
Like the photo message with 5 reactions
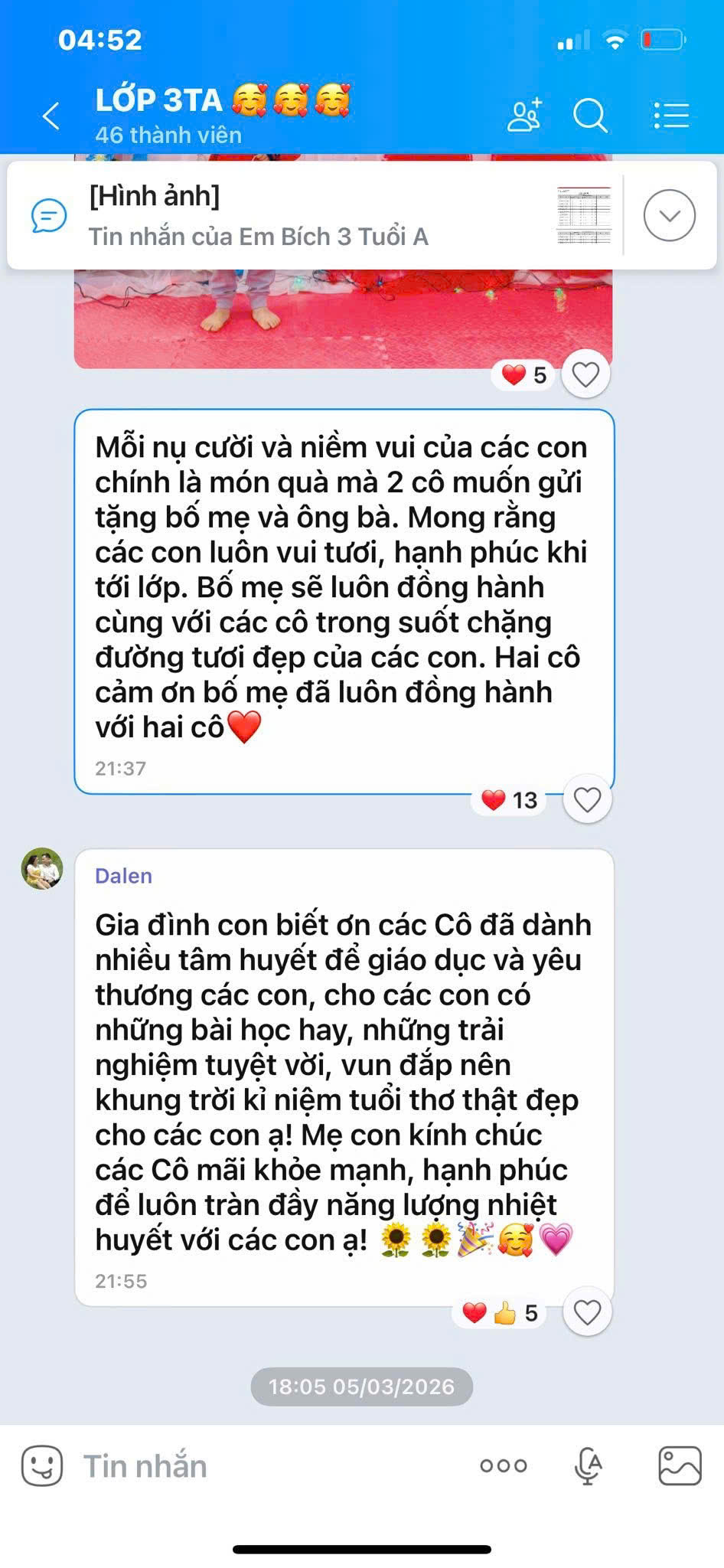pos(585,374)
